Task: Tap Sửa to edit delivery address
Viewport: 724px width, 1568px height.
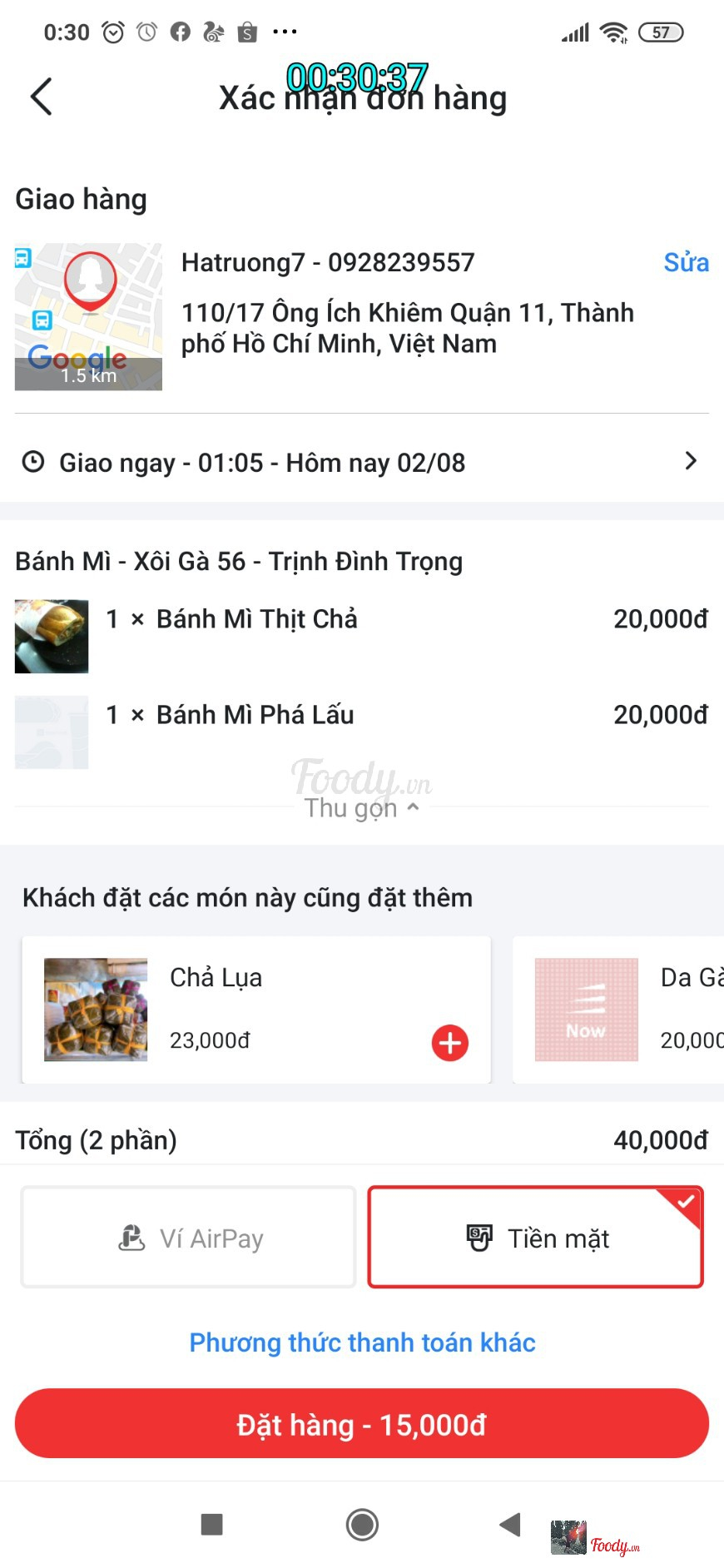Action: pyautogui.click(x=686, y=263)
